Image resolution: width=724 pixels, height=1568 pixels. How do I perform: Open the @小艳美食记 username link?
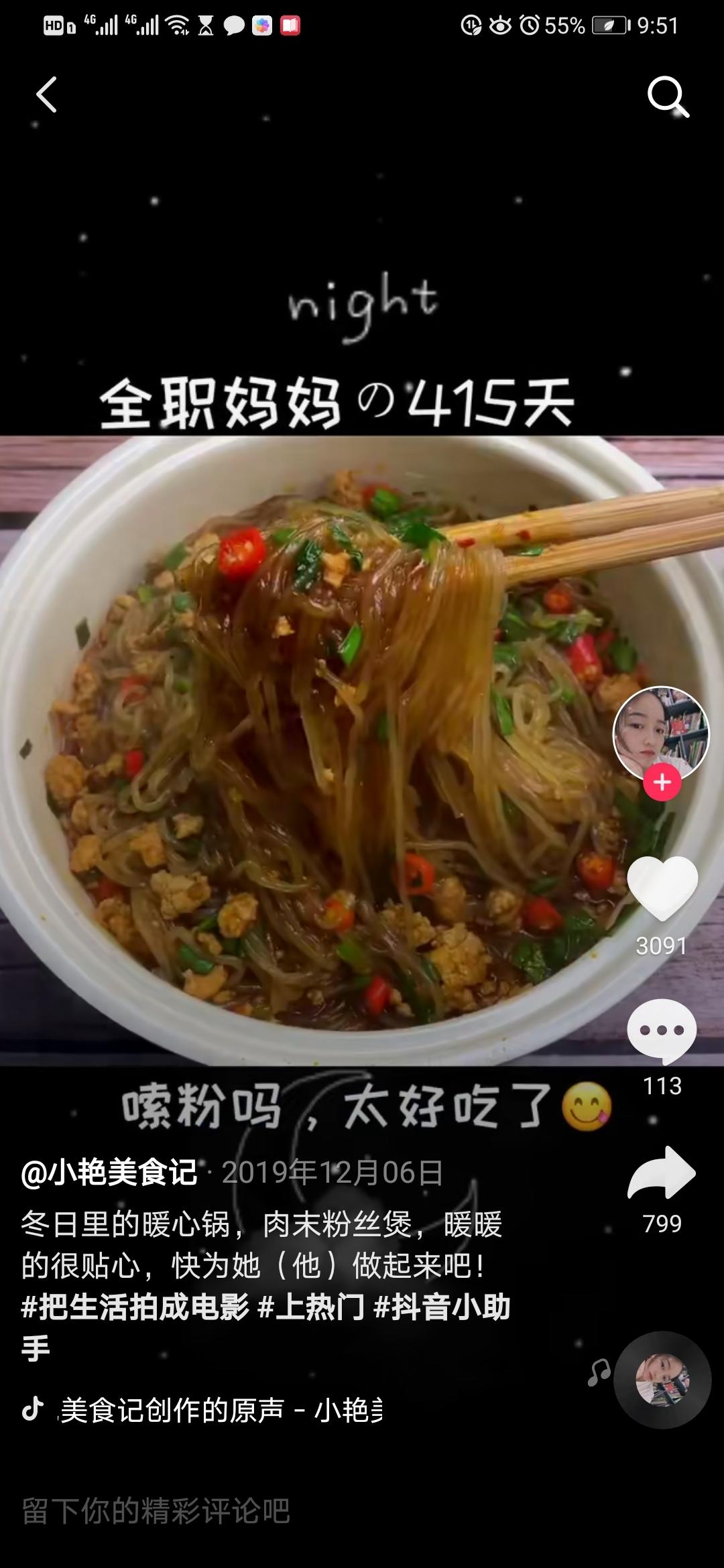click(x=109, y=1172)
